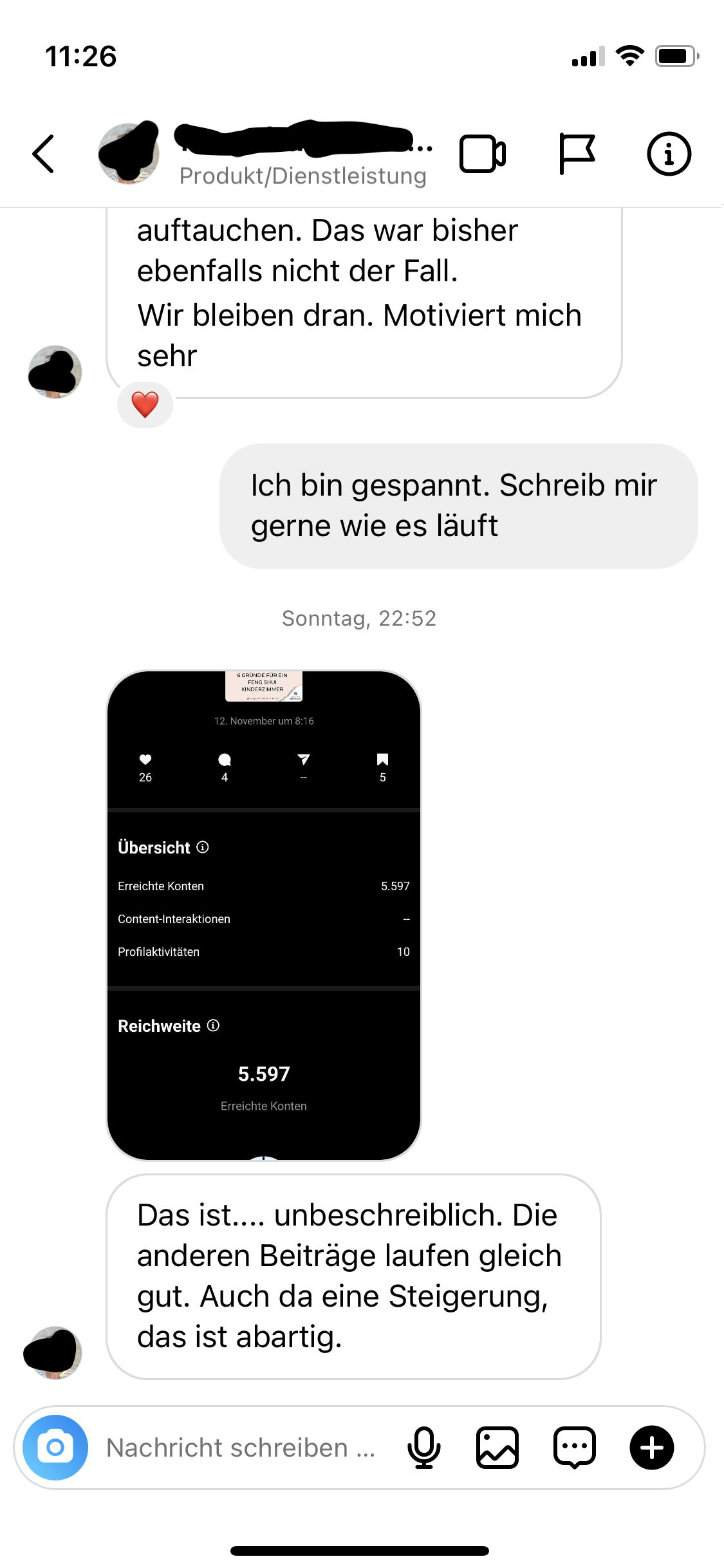Start a video call
Image resolution: width=724 pixels, height=1568 pixels.
(483, 154)
